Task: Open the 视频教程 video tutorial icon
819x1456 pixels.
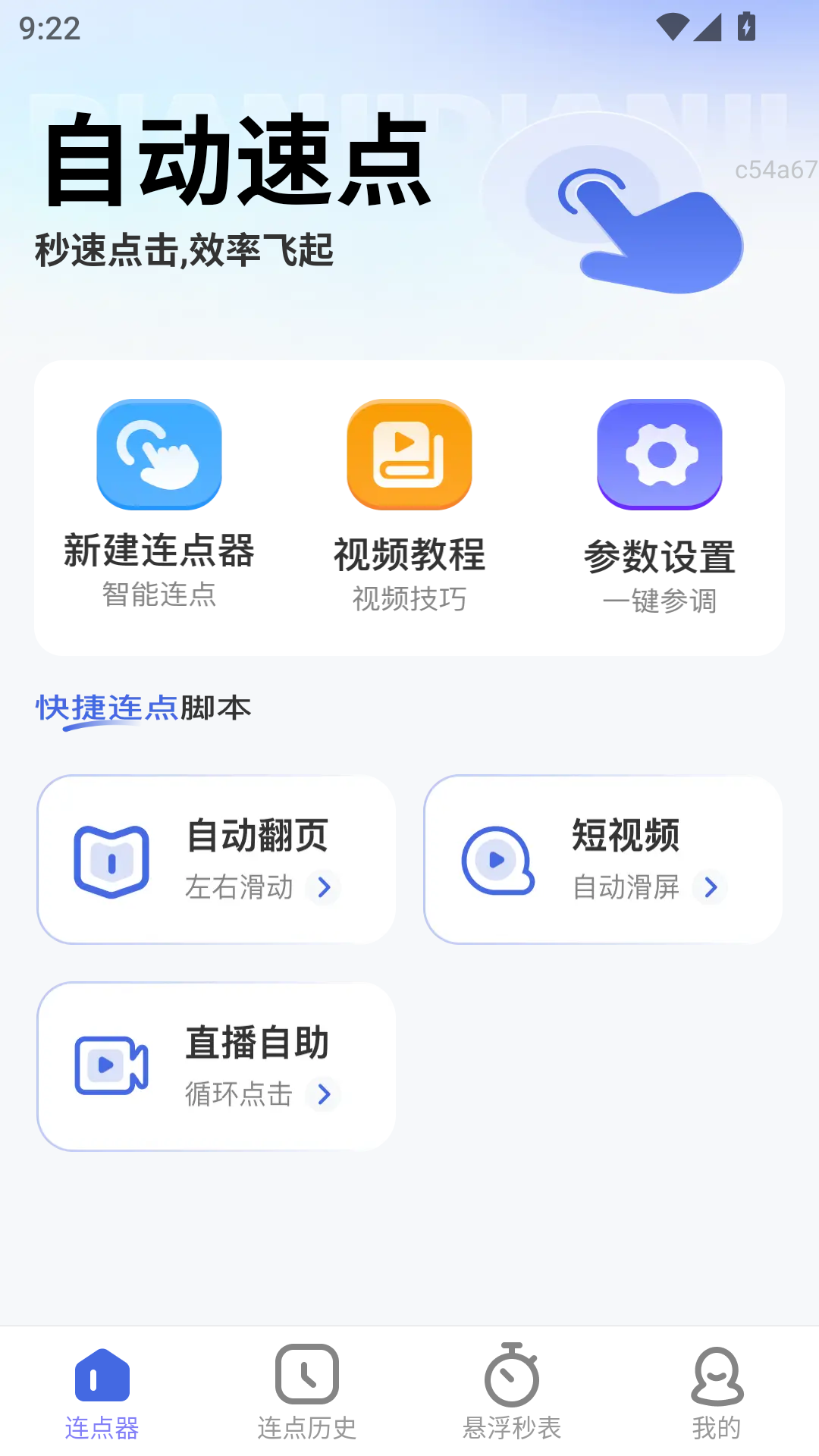Action: coord(409,453)
